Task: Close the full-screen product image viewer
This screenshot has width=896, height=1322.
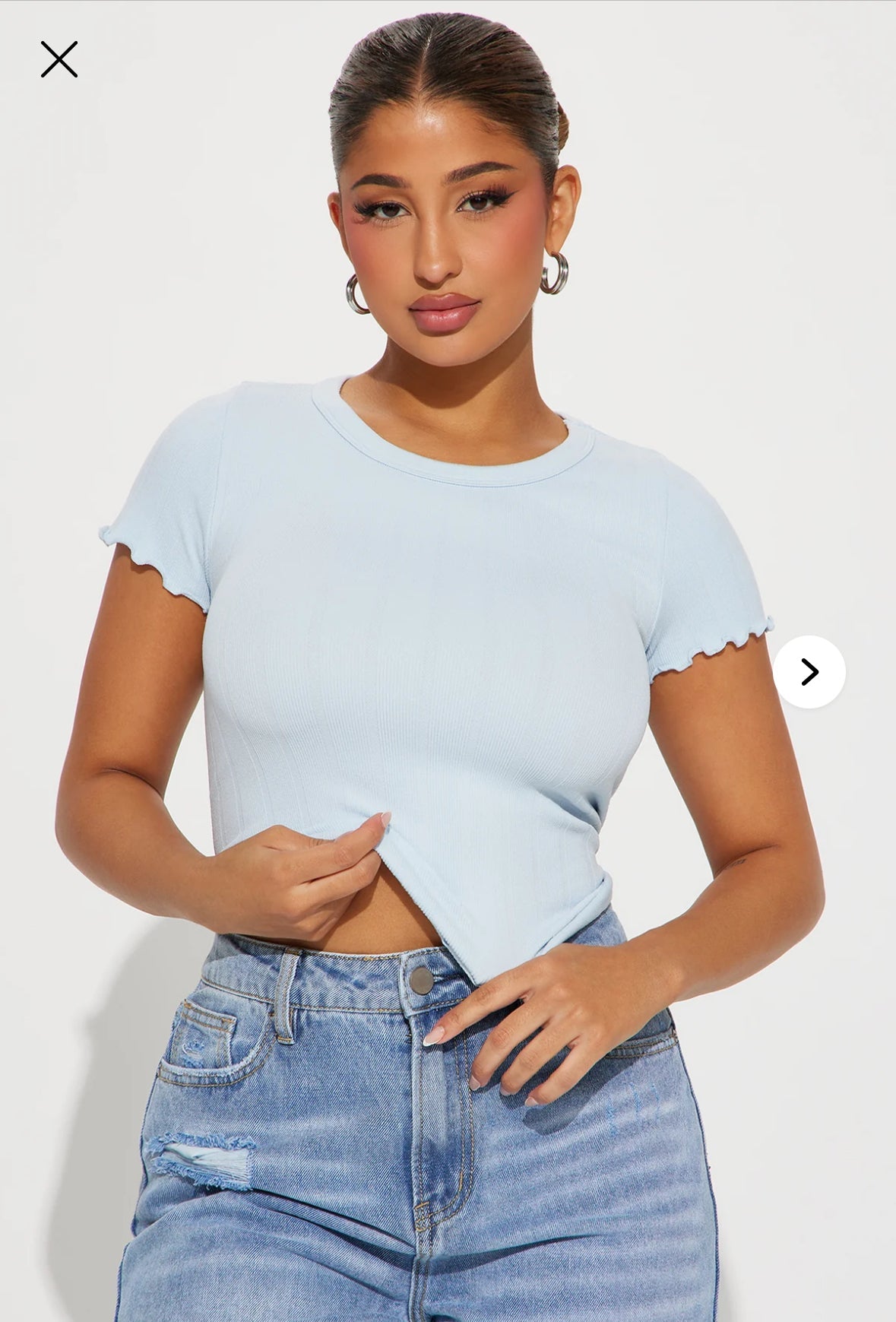Action: point(59,59)
